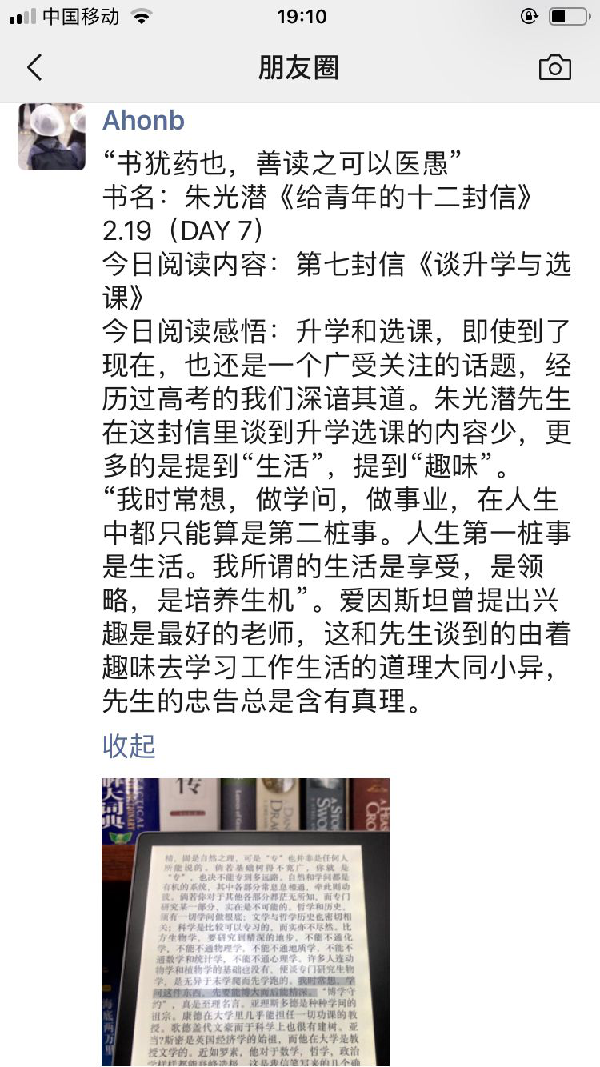
Task: Open the attached e-reader photo
Action: (246, 920)
